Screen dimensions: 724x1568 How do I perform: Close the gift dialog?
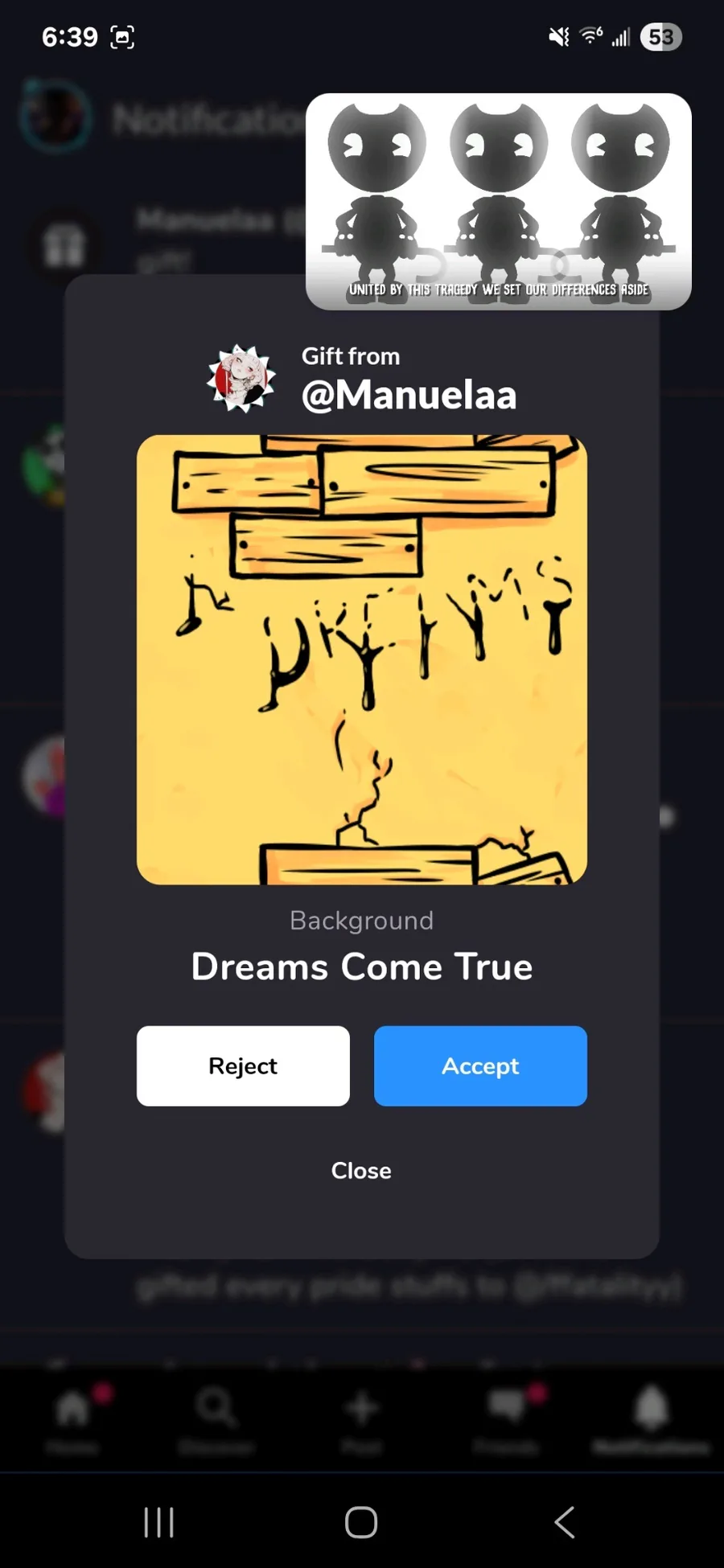(x=361, y=1170)
